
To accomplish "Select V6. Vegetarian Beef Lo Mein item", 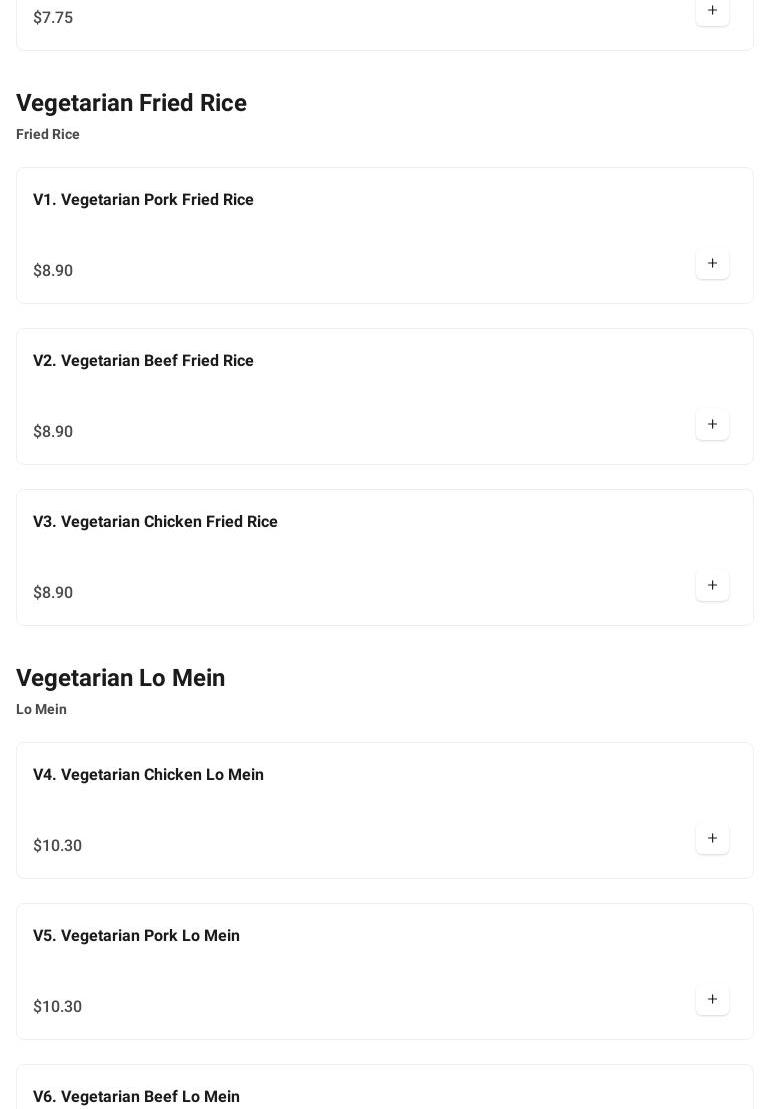I will [x=136, y=1096].
